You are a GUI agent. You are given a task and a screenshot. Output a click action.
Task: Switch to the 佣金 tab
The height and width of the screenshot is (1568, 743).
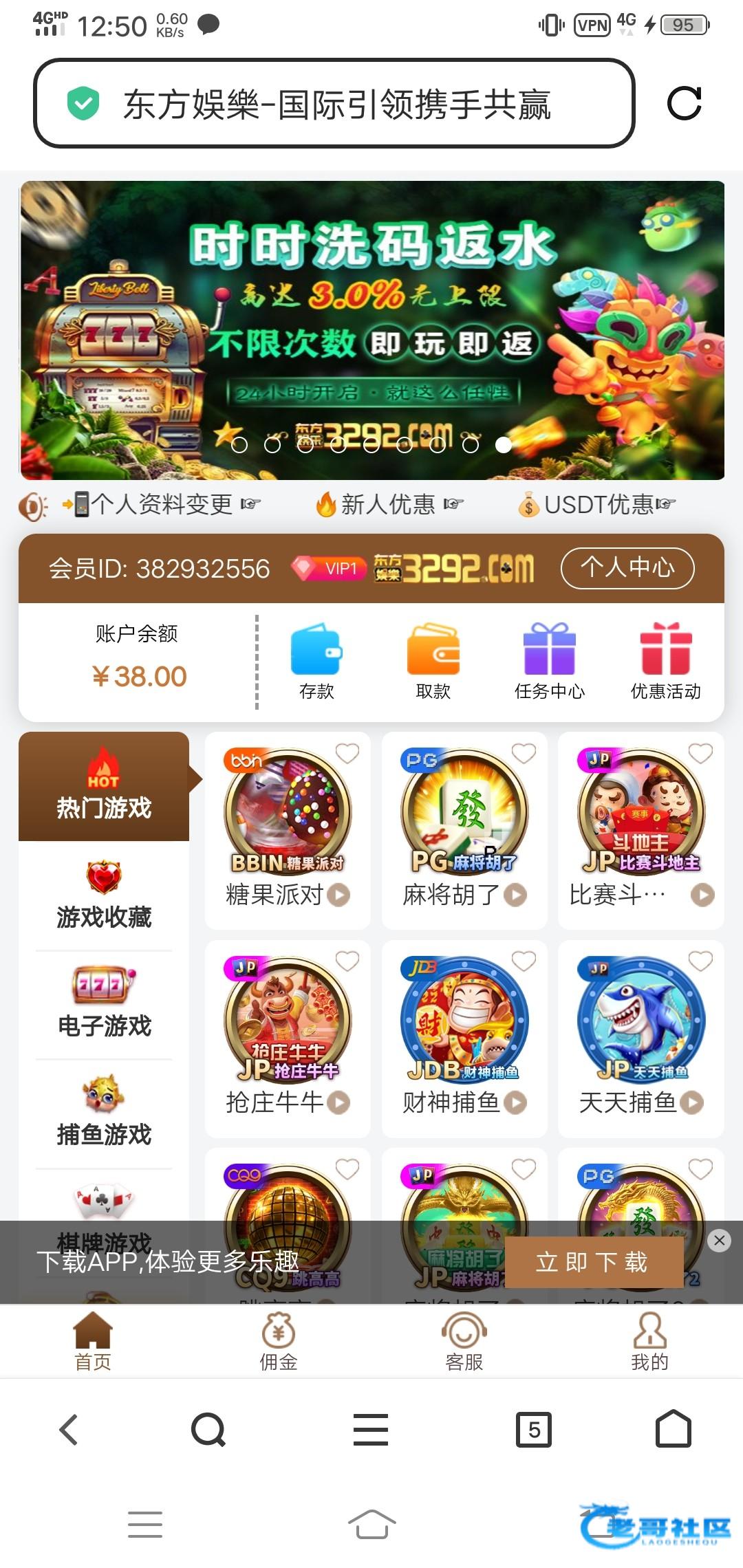click(279, 1342)
